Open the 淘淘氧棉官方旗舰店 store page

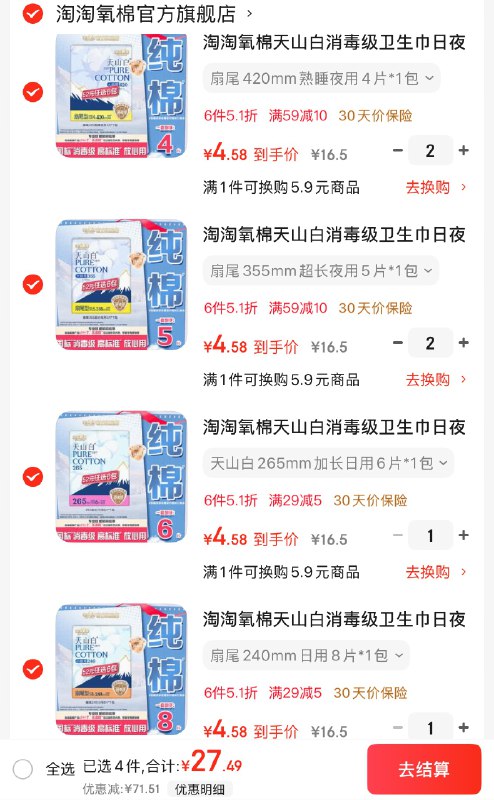coord(154,14)
